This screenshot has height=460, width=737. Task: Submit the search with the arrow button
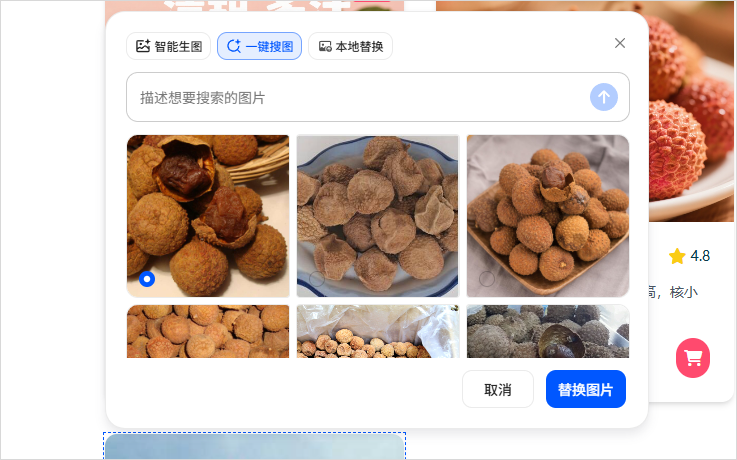[x=604, y=97]
